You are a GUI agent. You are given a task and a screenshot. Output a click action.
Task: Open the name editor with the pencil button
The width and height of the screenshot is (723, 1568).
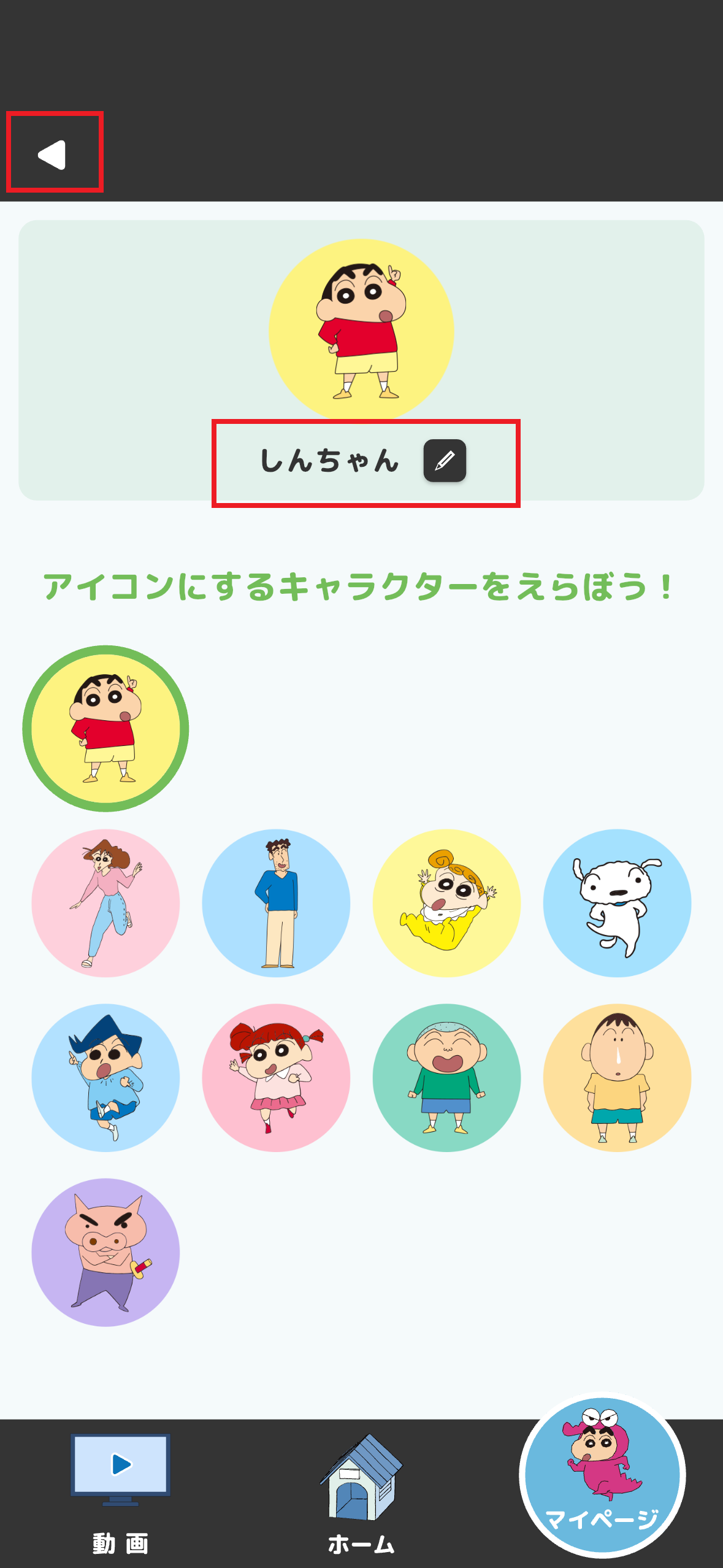[446, 461]
